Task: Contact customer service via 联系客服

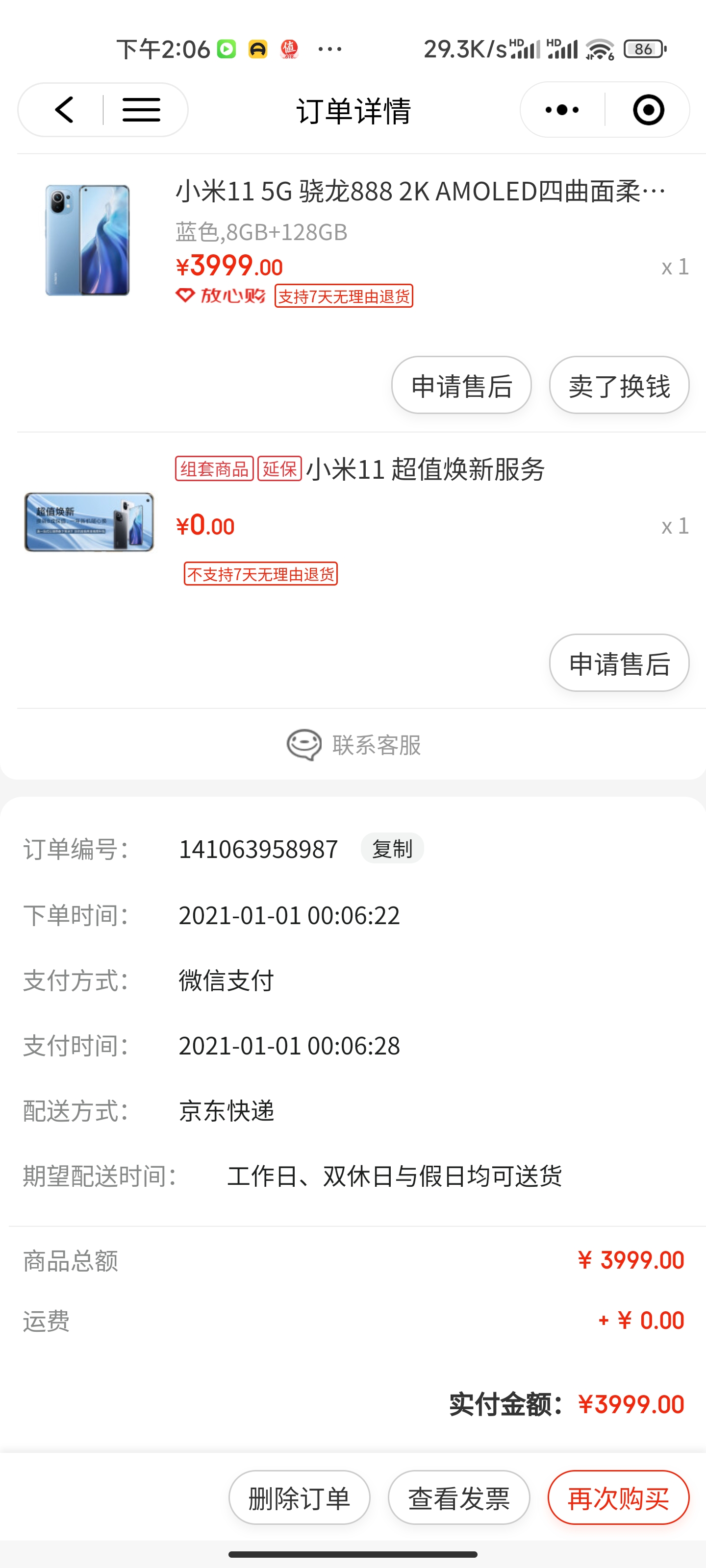Action: pyautogui.click(x=354, y=744)
